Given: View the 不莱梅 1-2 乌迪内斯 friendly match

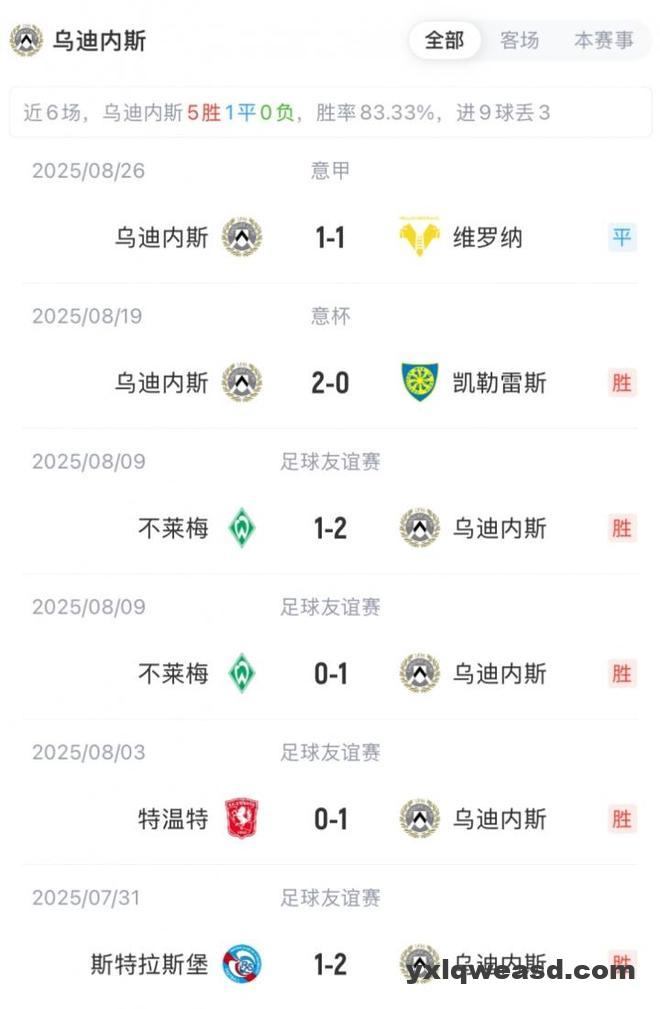Looking at the screenshot, I should coord(330,528).
